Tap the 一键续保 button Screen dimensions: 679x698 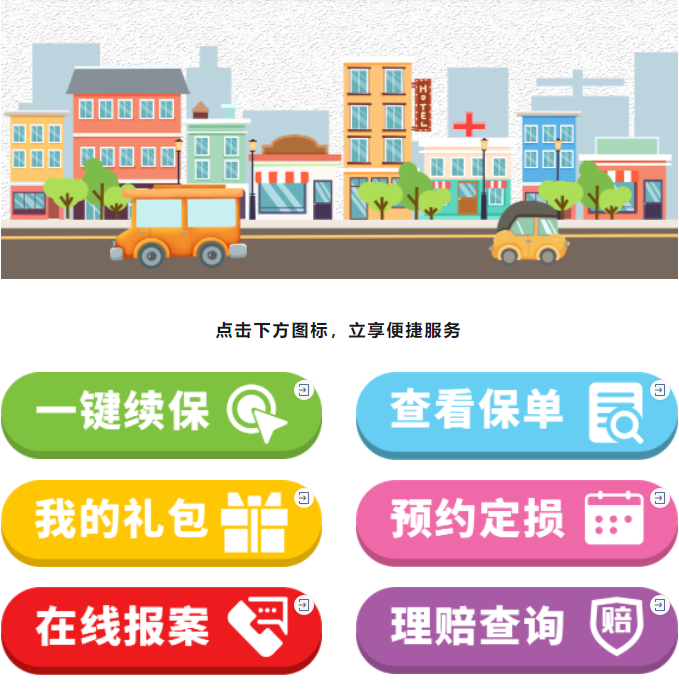point(160,412)
